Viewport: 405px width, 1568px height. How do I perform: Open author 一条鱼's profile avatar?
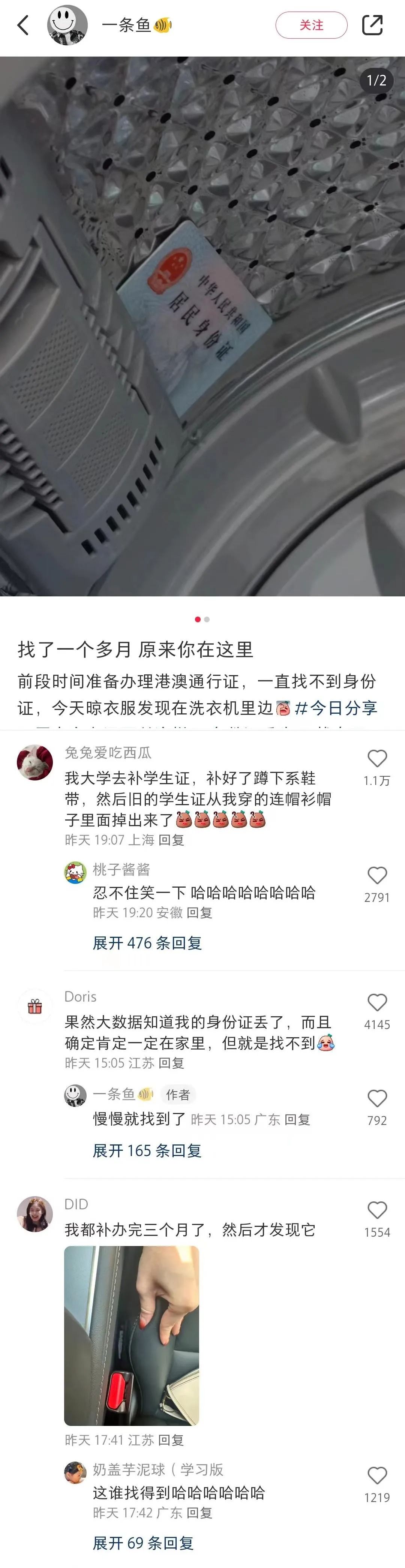click(x=67, y=25)
